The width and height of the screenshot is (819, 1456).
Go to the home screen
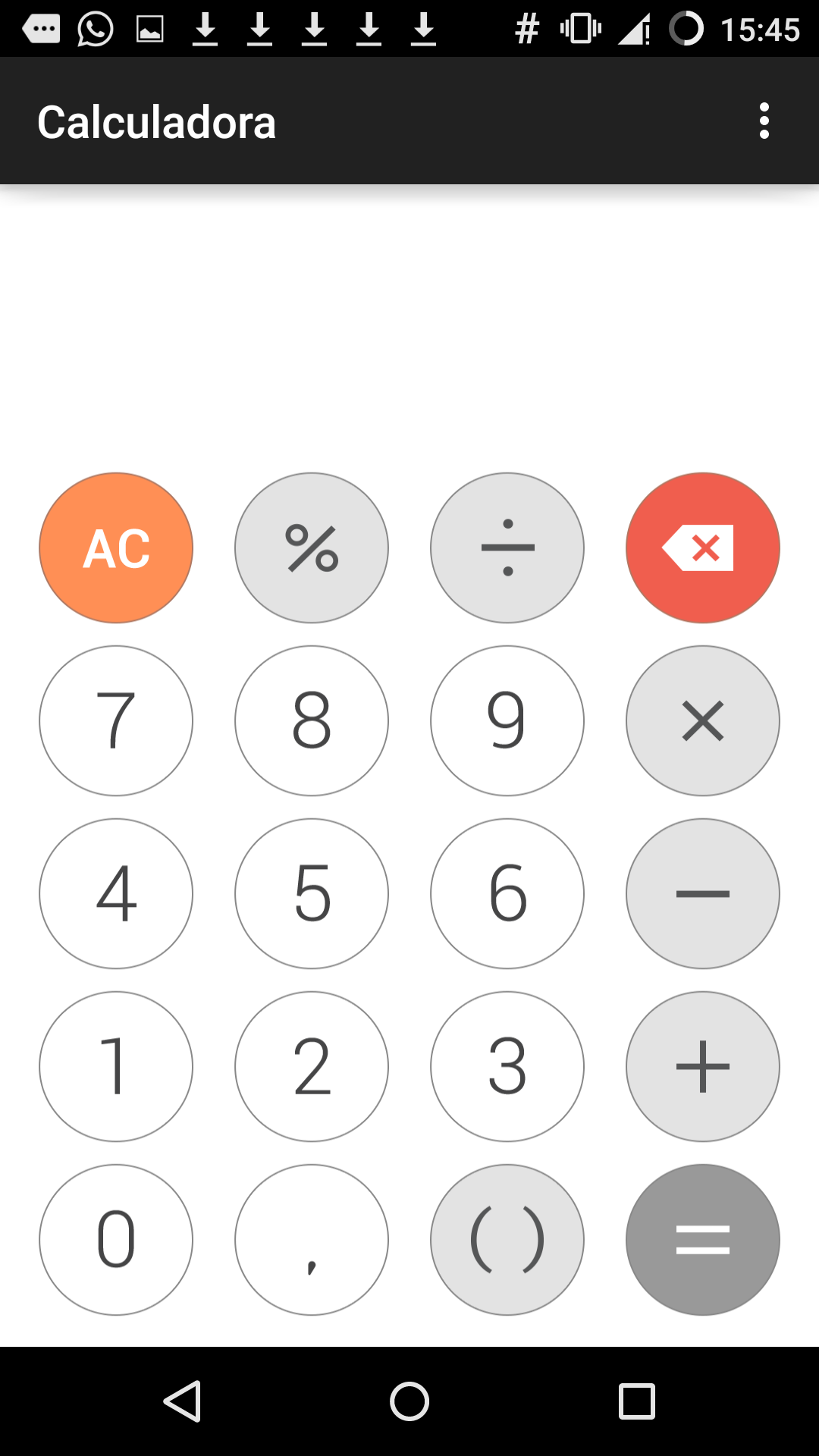[x=409, y=1401]
